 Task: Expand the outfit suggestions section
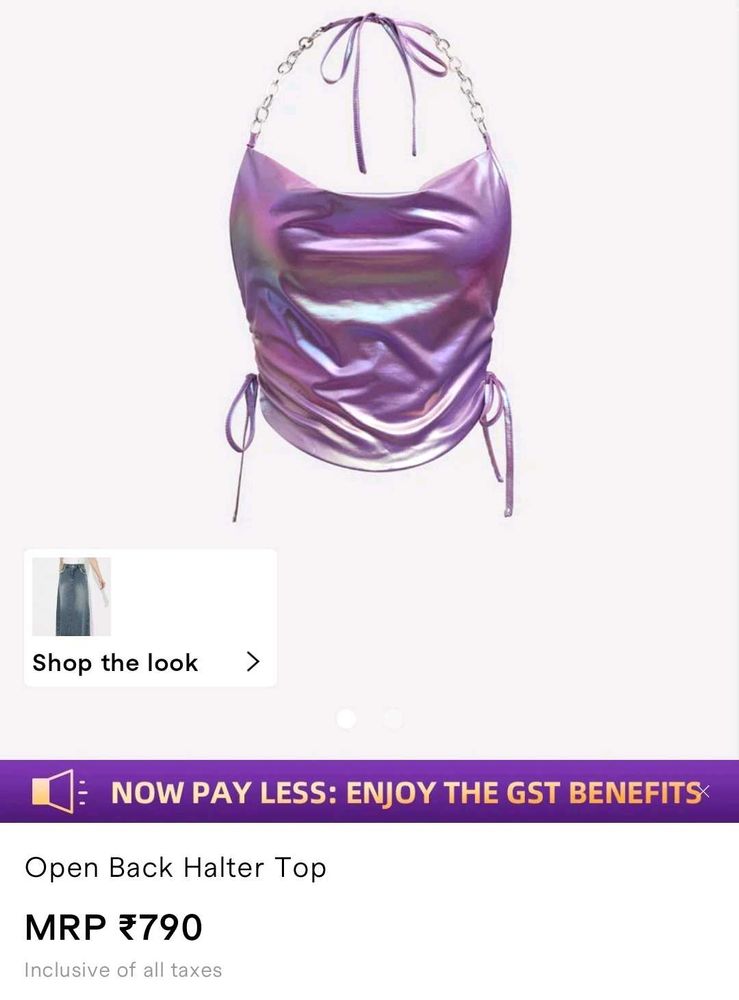[x=148, y=618]
